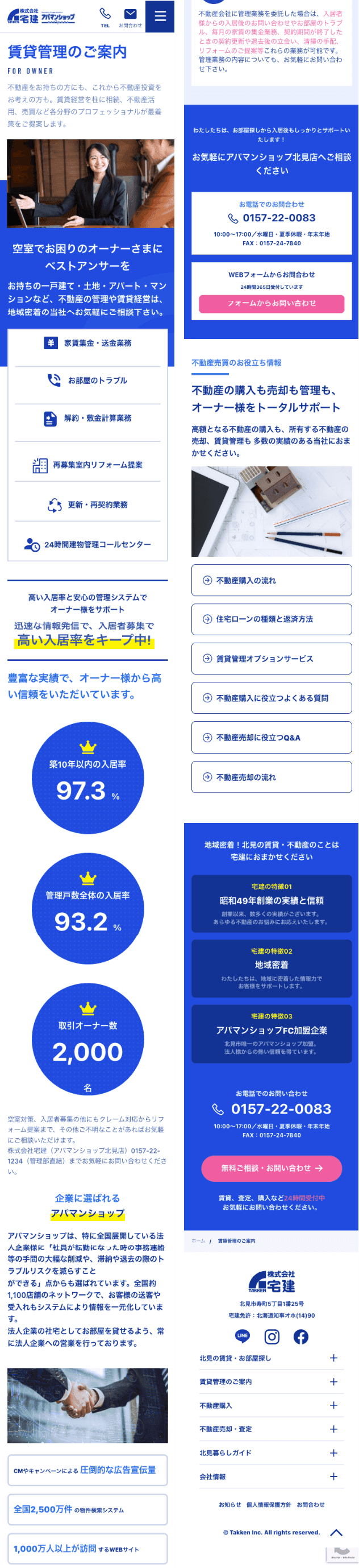Open 不動産購入に役立つよくある質問
This screenshot has height=1568, width=359.
271,698
